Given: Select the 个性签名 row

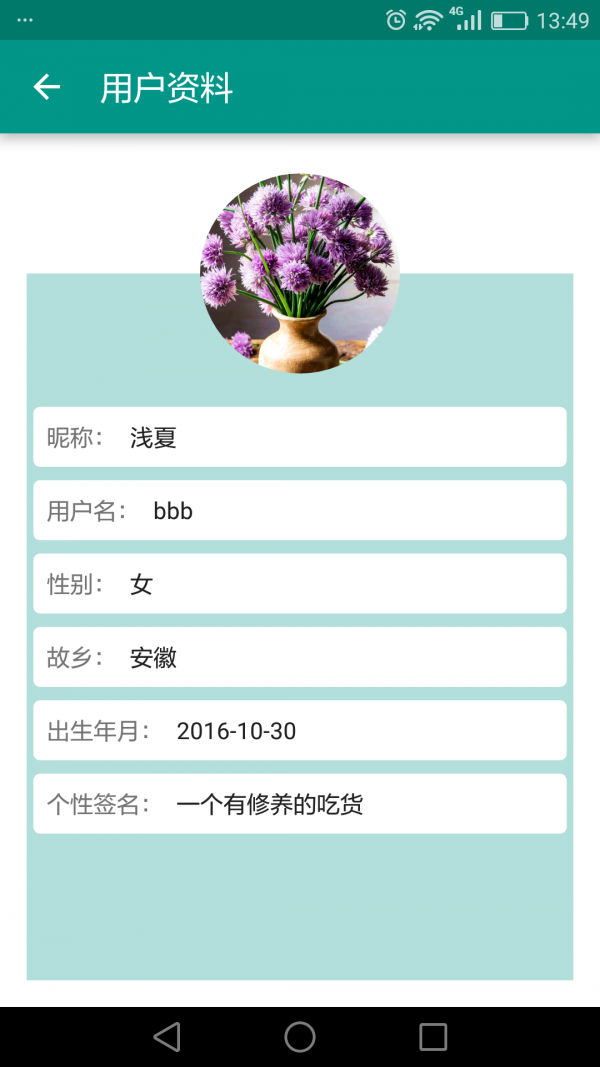Looking at the screenshot, I should coord(300,804).
